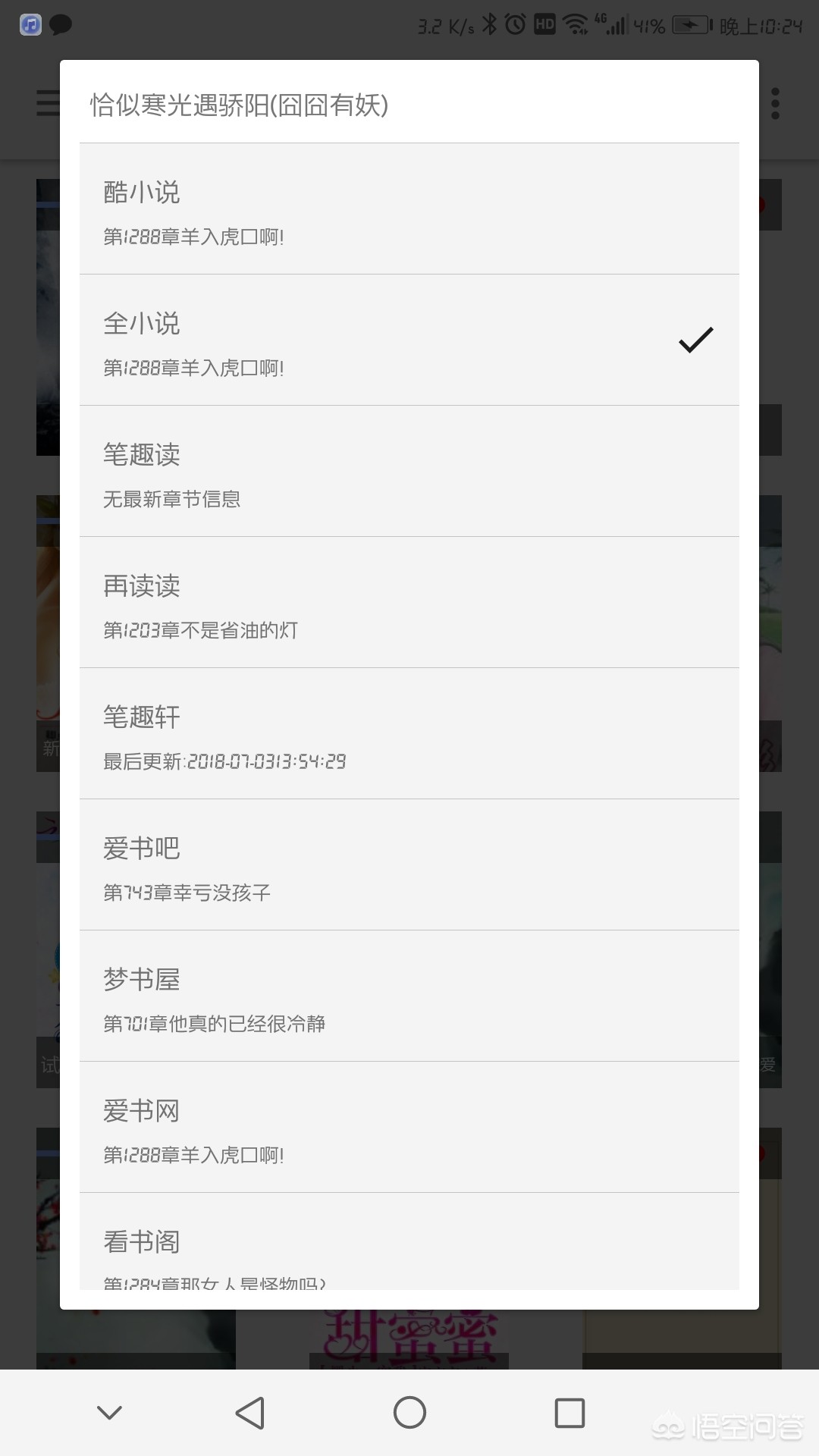Image resolution: width=819 pixels, height=1456 pixels.
Task: Pick the 笔趣读 source
Action: coord(409,472)
